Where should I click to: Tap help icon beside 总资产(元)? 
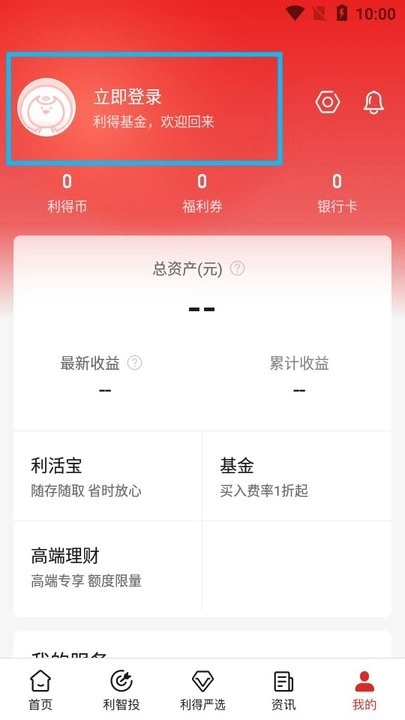[x=237, y=268]
